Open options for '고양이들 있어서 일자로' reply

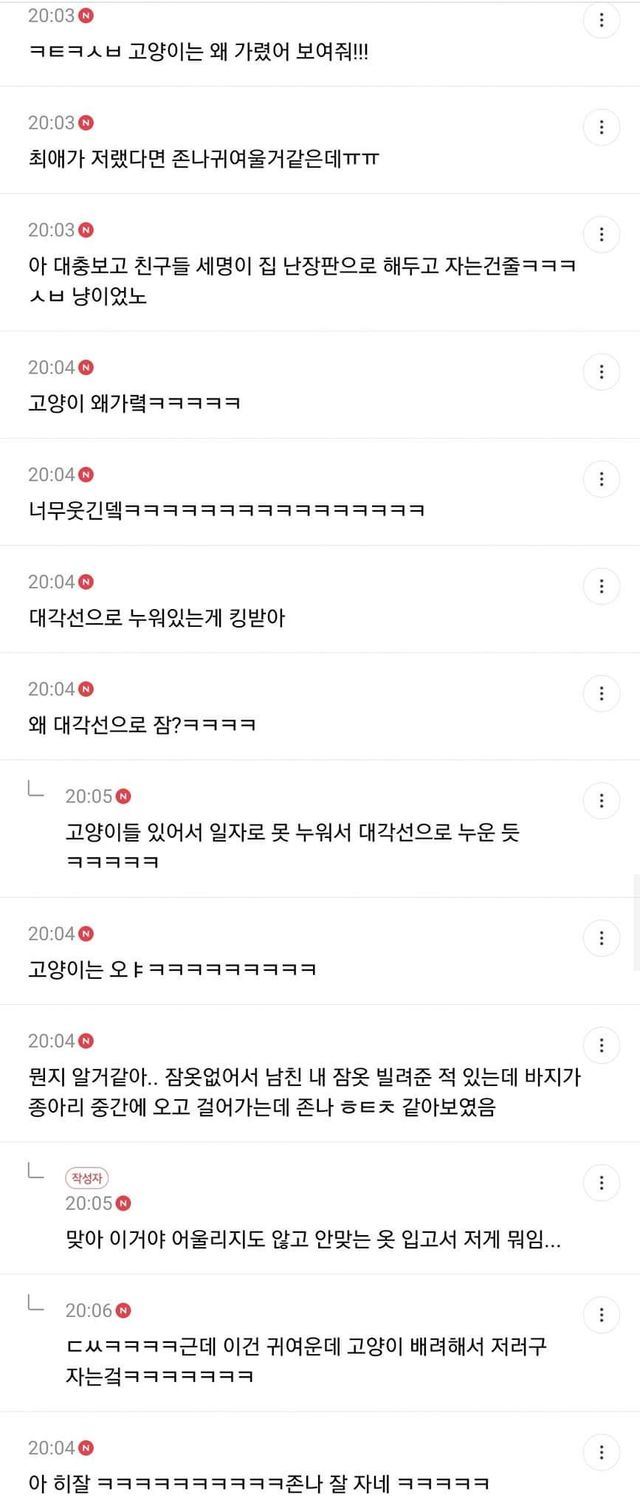pyautogui.click(x=601, y=801)
